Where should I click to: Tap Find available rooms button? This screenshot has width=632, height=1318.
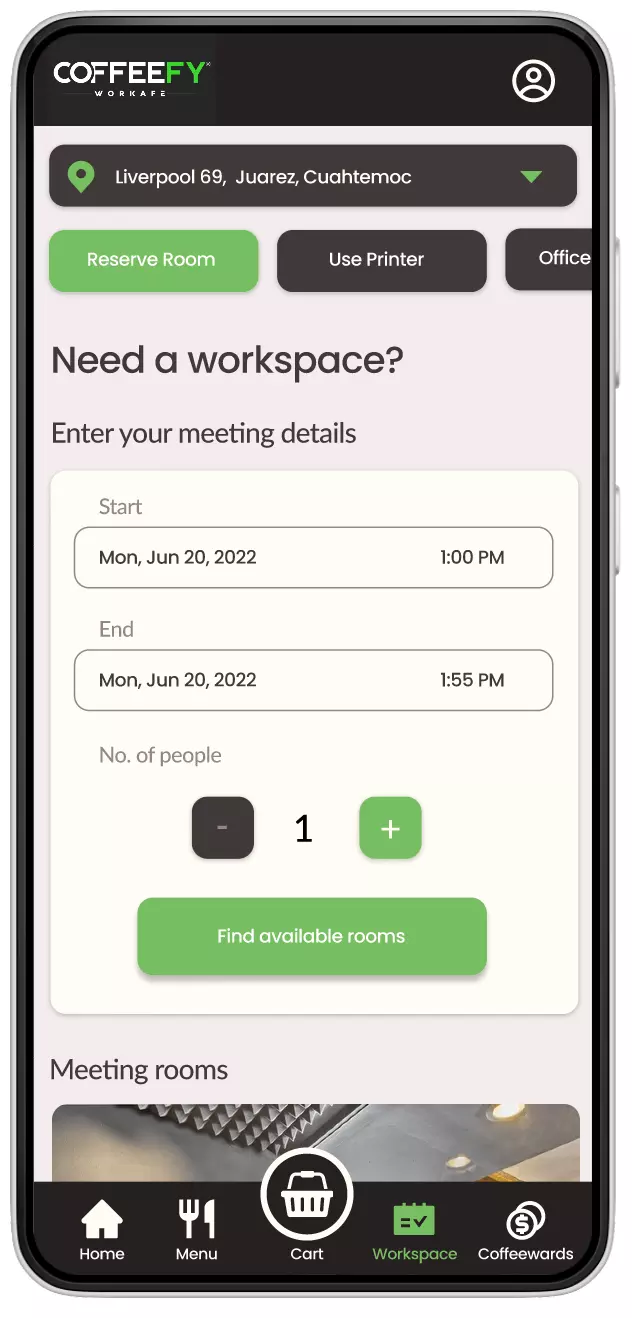tap(311, 936)
